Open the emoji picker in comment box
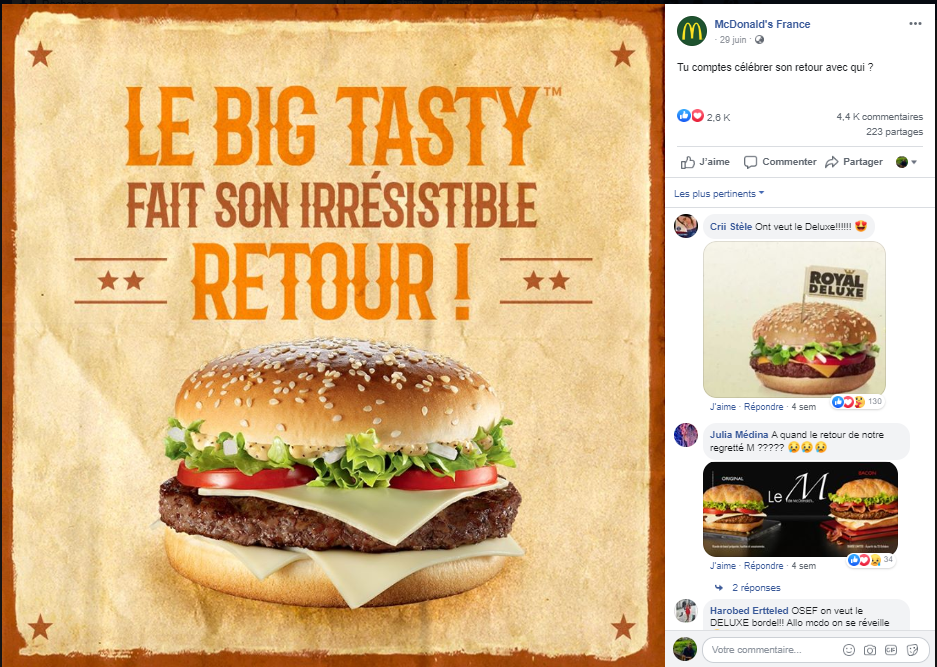The width and height of the screenshot is (937, 667). pos(849,650)
